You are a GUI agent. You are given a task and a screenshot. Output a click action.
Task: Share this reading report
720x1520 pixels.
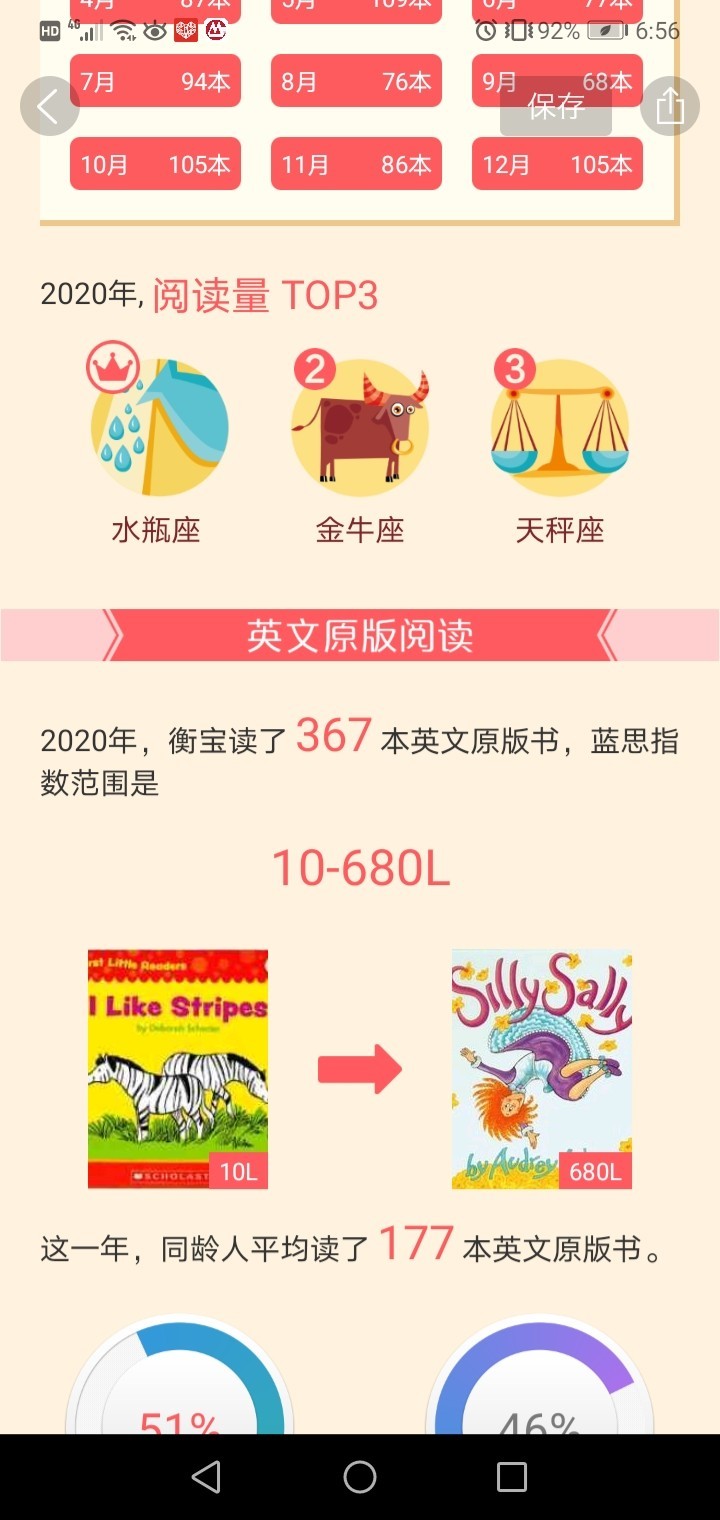click(x=669, y=106)
